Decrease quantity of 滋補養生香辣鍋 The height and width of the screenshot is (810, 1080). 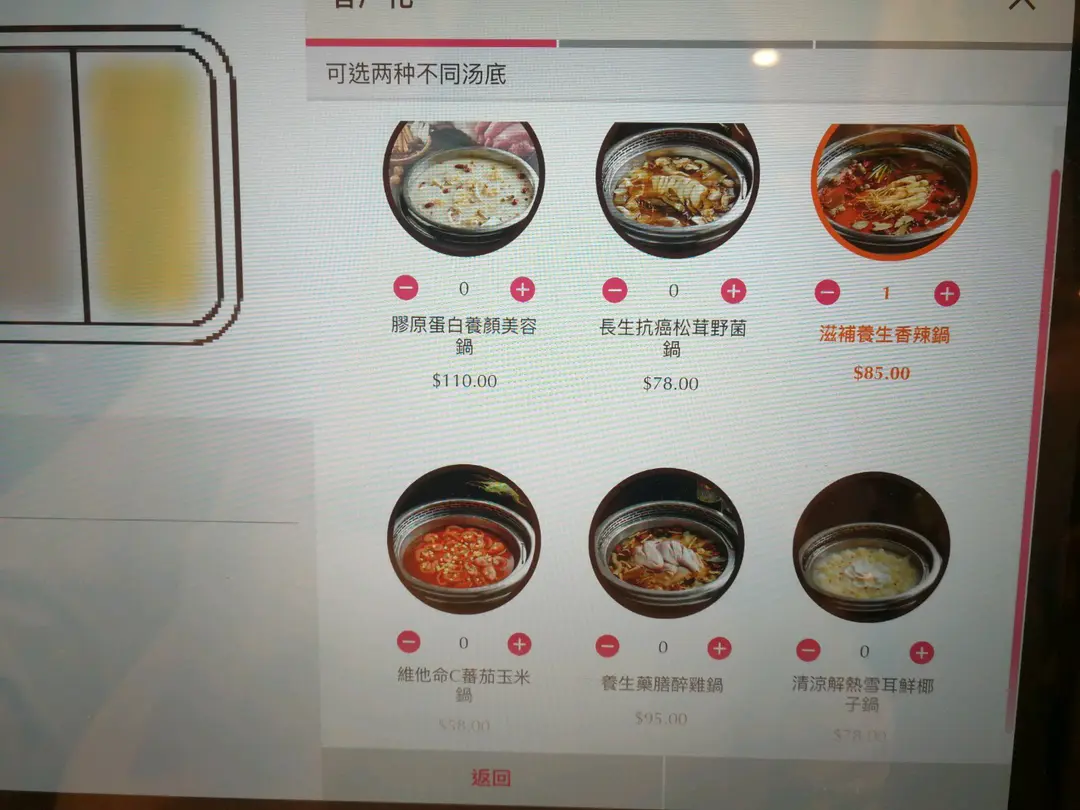[827, 293]
